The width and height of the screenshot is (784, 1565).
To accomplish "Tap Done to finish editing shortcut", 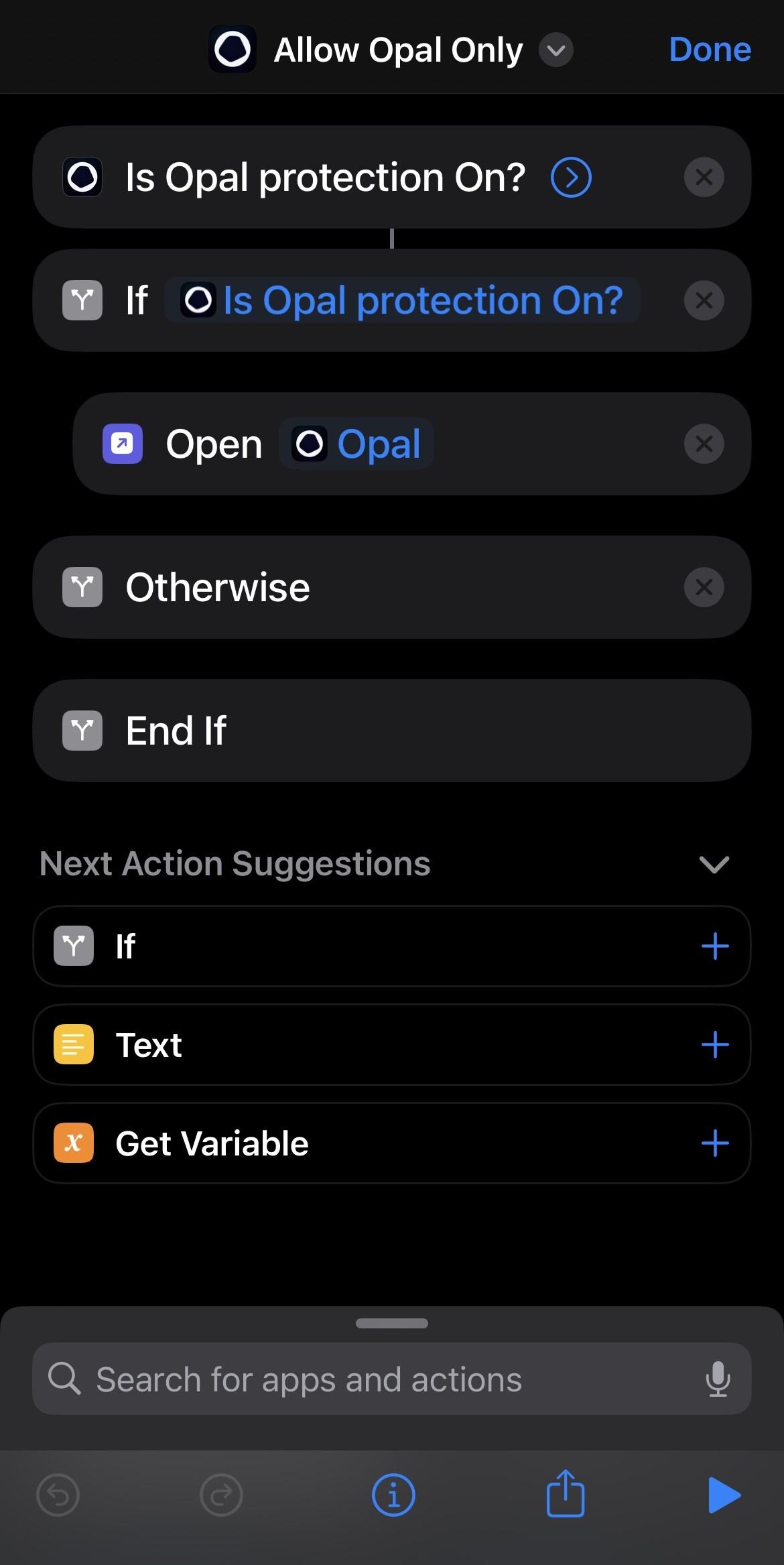I will click(710, 50).
